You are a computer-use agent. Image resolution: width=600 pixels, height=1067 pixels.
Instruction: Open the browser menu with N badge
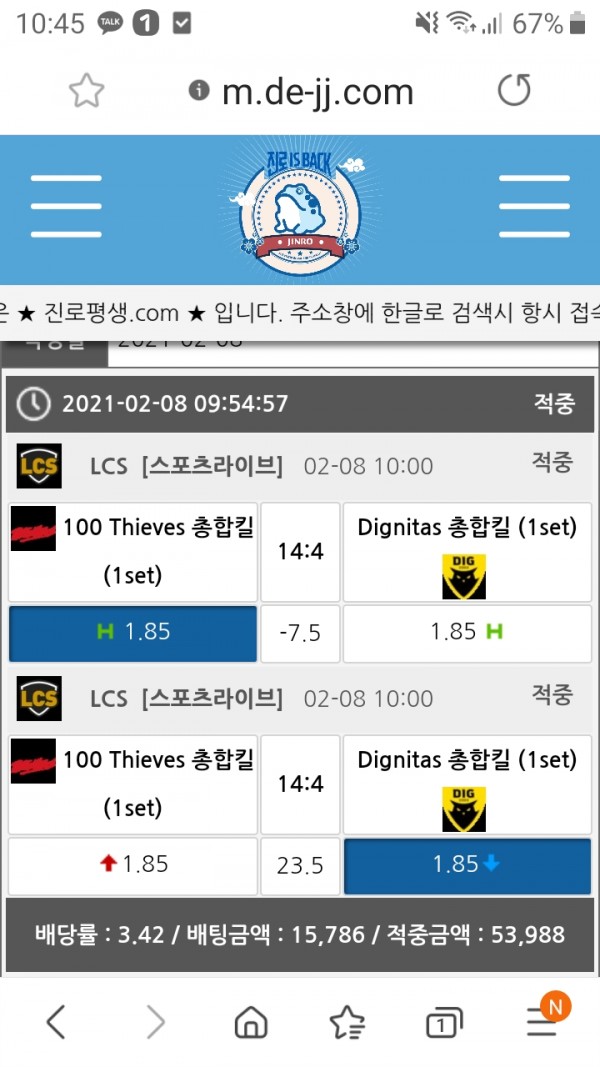[x=541, y=1021]
